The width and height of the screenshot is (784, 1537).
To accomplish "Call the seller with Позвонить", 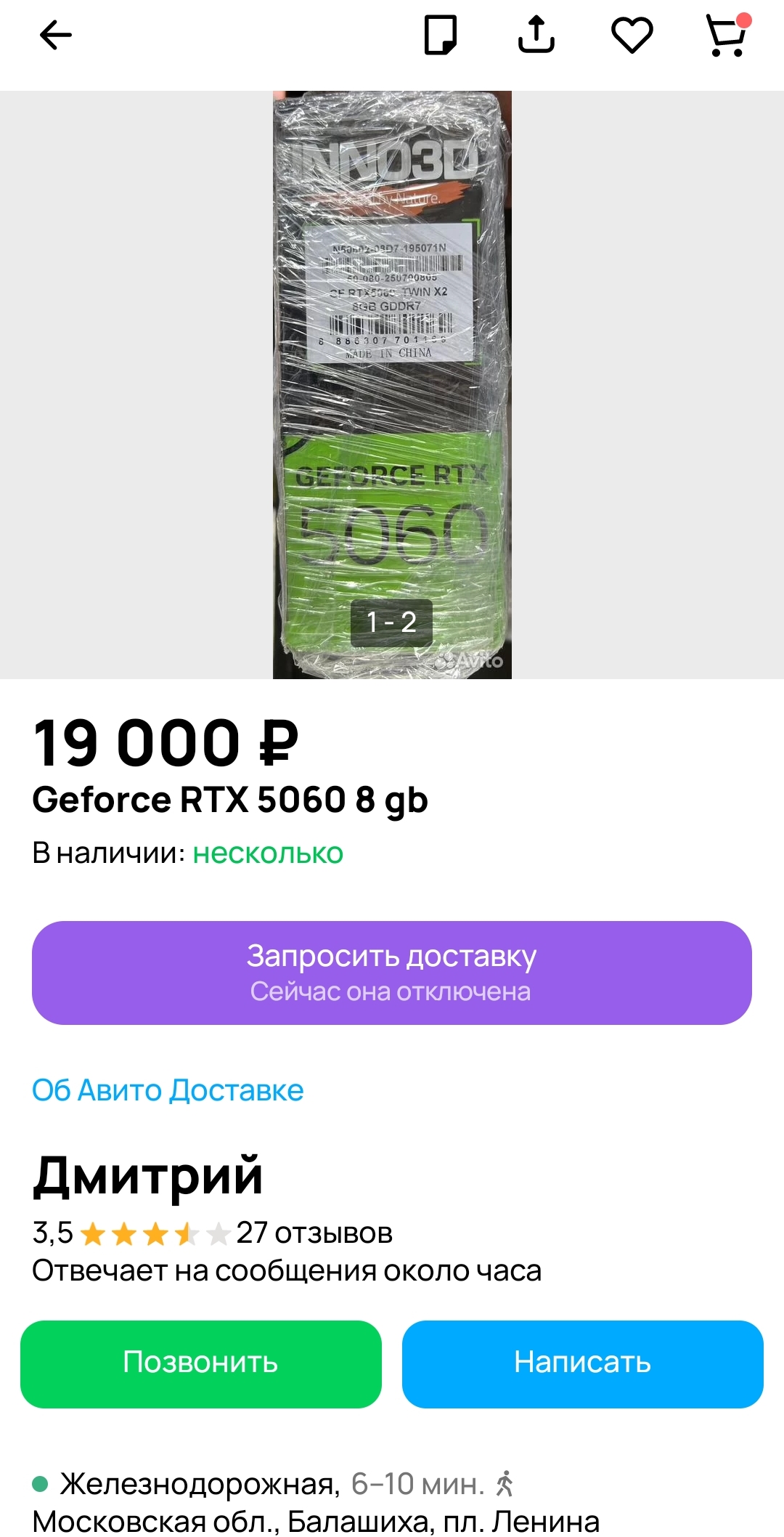I will click(x=201, y=1364).
